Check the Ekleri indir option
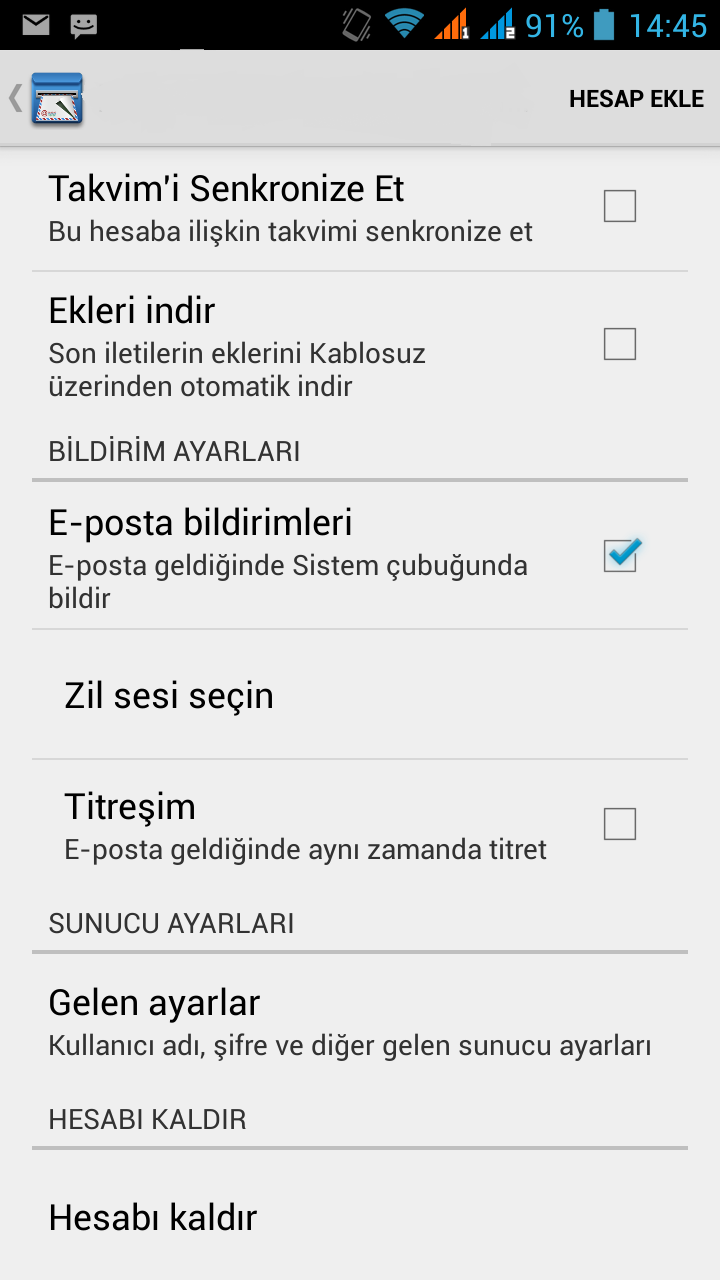Image resolution: width=720 pixels, height=1280 pixels. (x=620, y=344)
